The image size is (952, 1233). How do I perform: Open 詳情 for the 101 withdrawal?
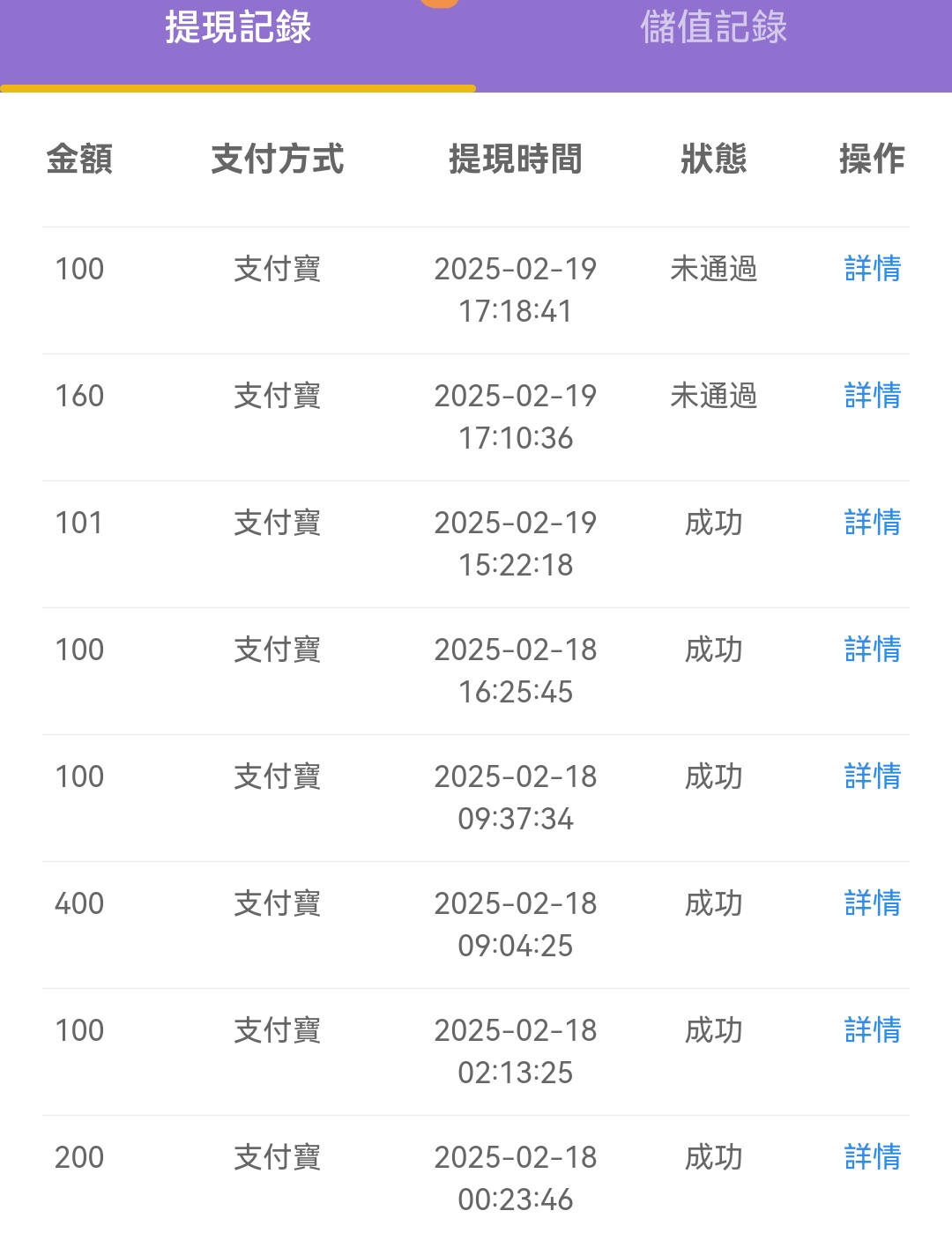coord(872,523)
